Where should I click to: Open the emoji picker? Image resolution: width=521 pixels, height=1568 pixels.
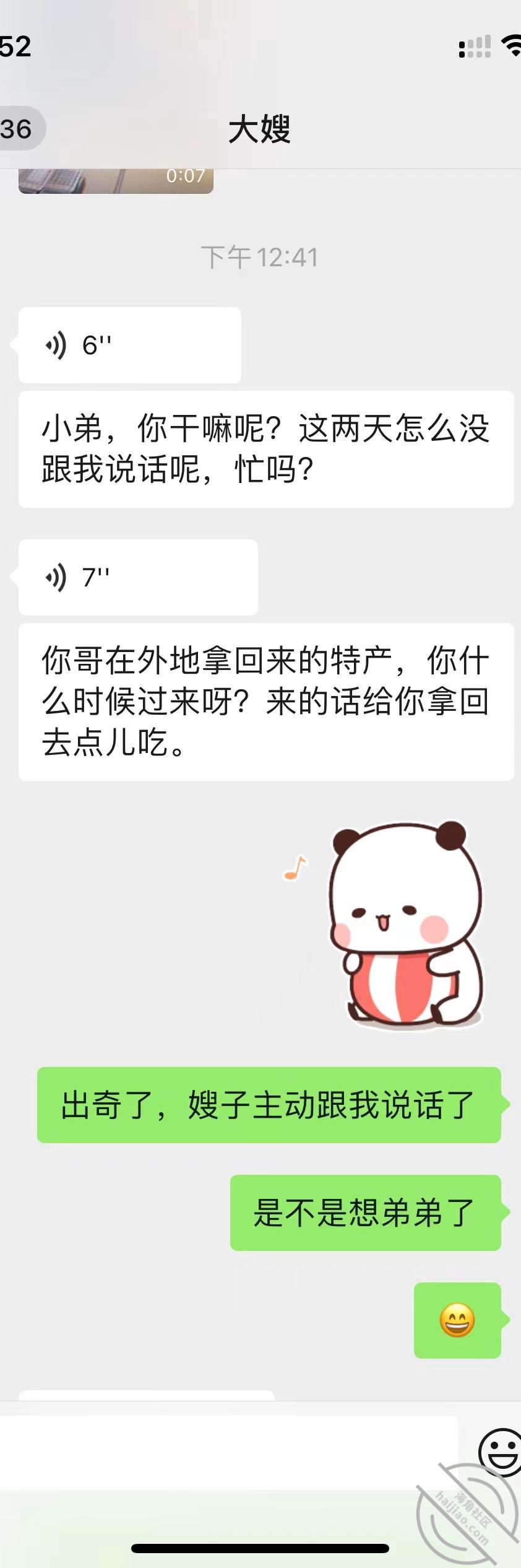[500, 1452]
